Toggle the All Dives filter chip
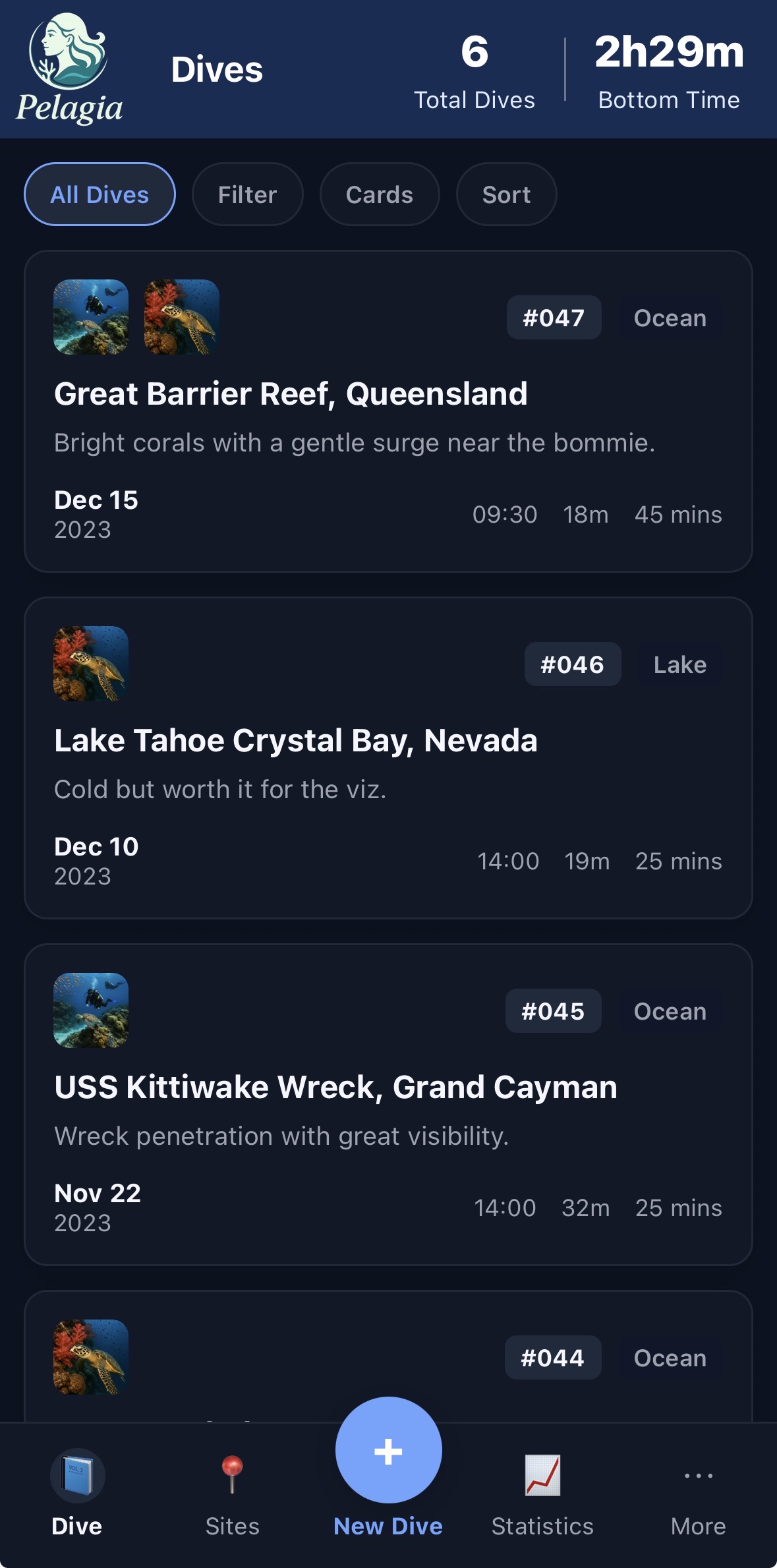The width and height of the screenshot is (777, 1568). [99, 194]
